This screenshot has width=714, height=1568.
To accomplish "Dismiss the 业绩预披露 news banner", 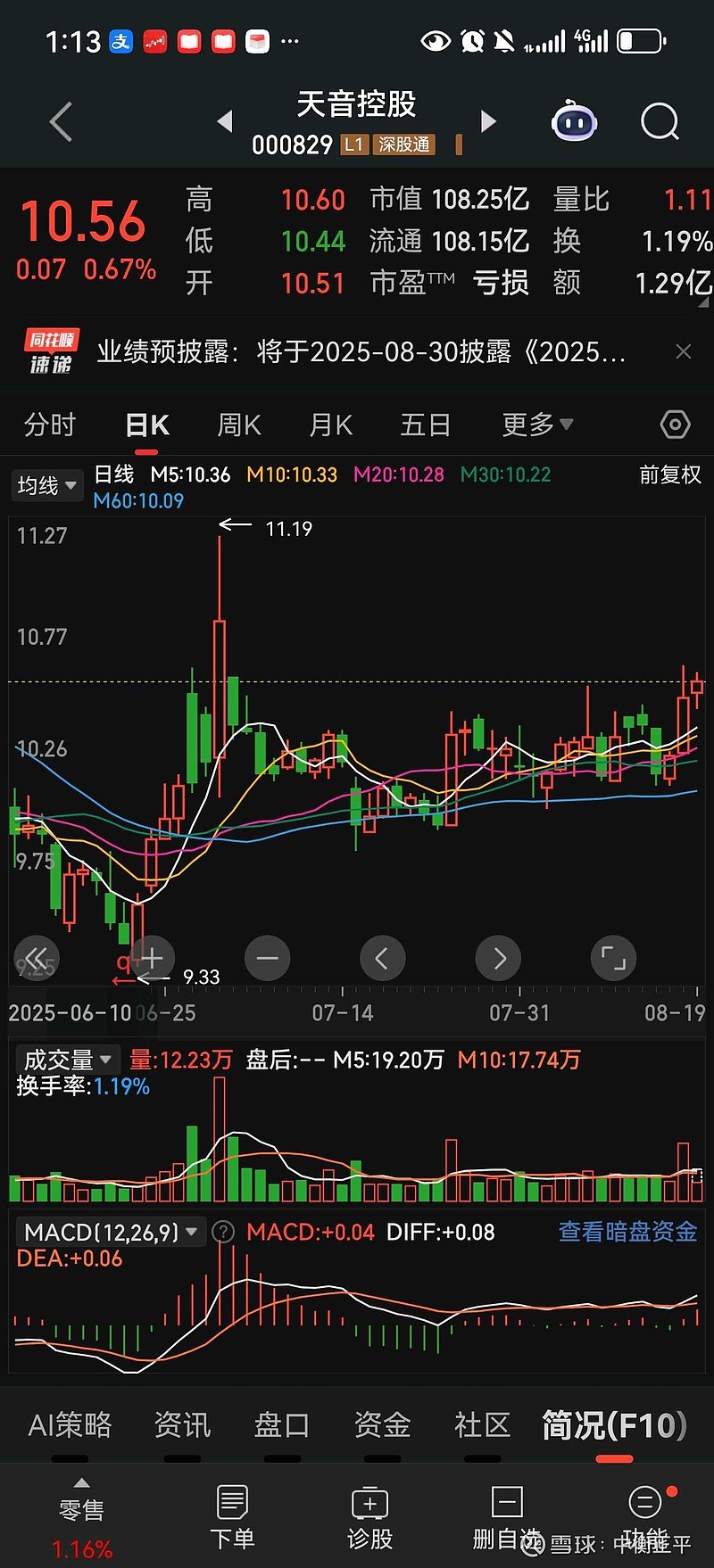I will 684,351.
